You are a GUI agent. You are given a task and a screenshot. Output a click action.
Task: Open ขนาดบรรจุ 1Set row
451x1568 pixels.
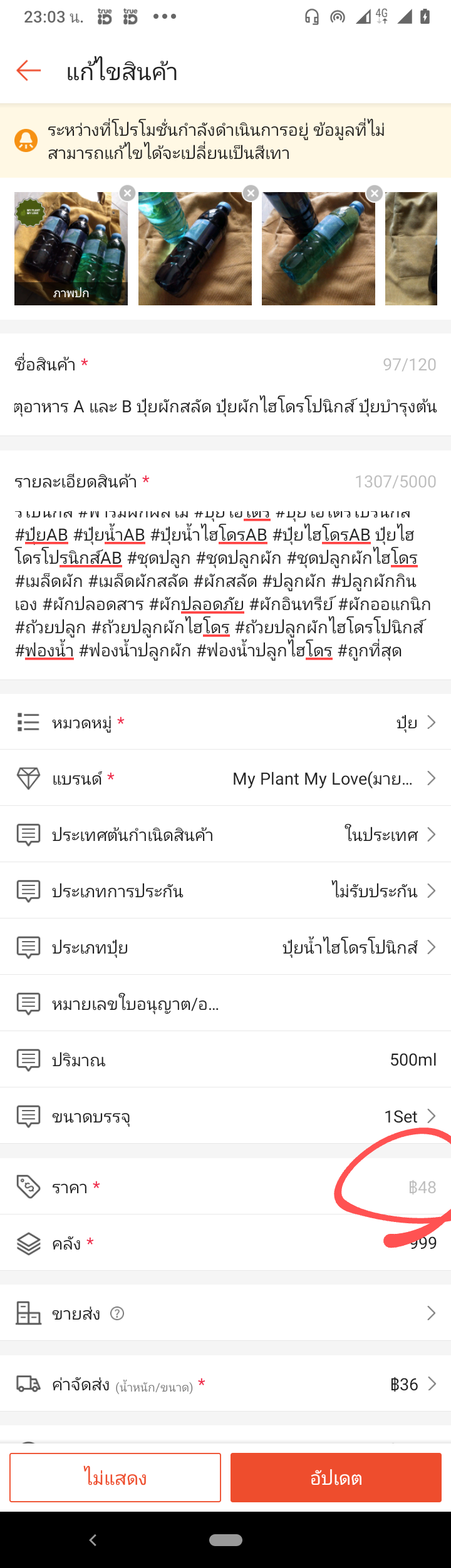(x=225, y=1116)
